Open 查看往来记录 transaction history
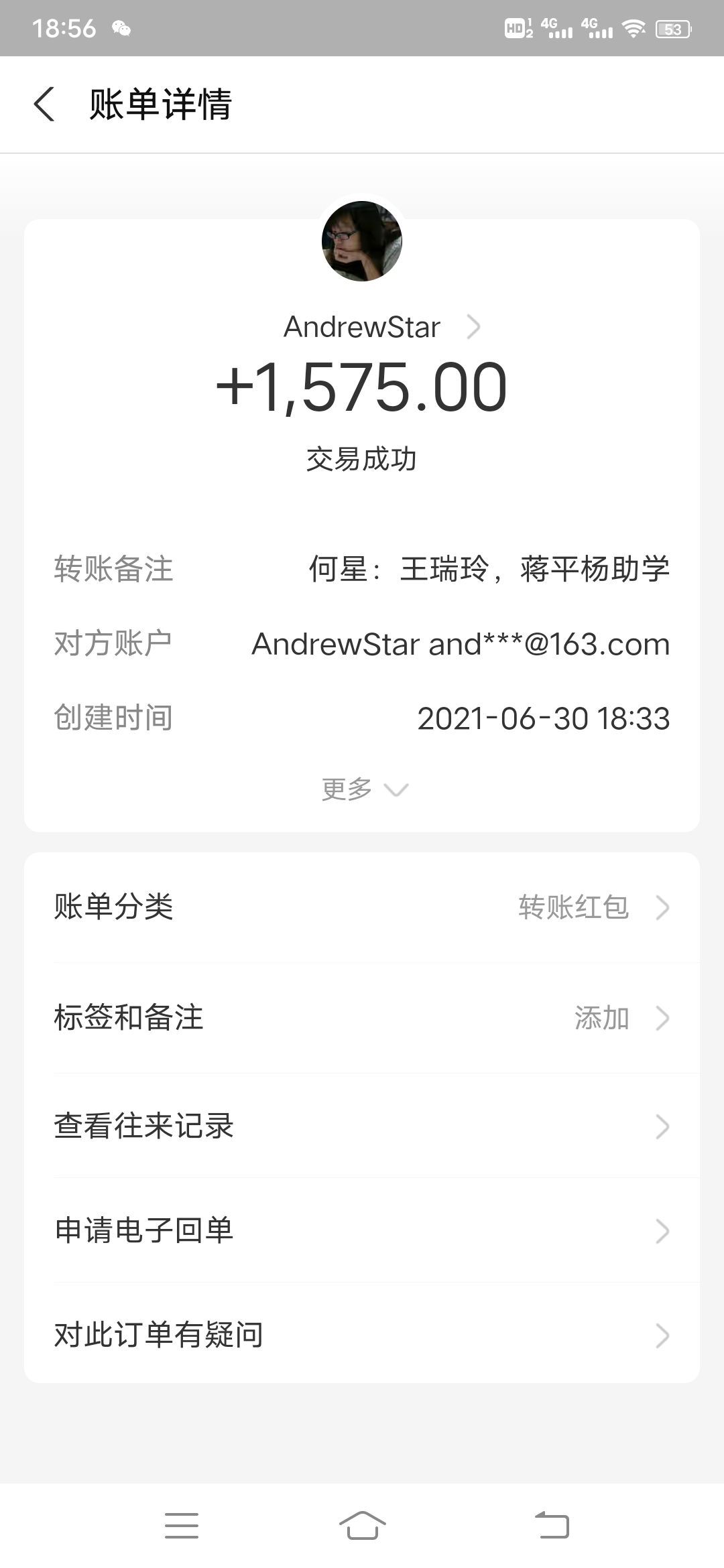 [362, 1126]
